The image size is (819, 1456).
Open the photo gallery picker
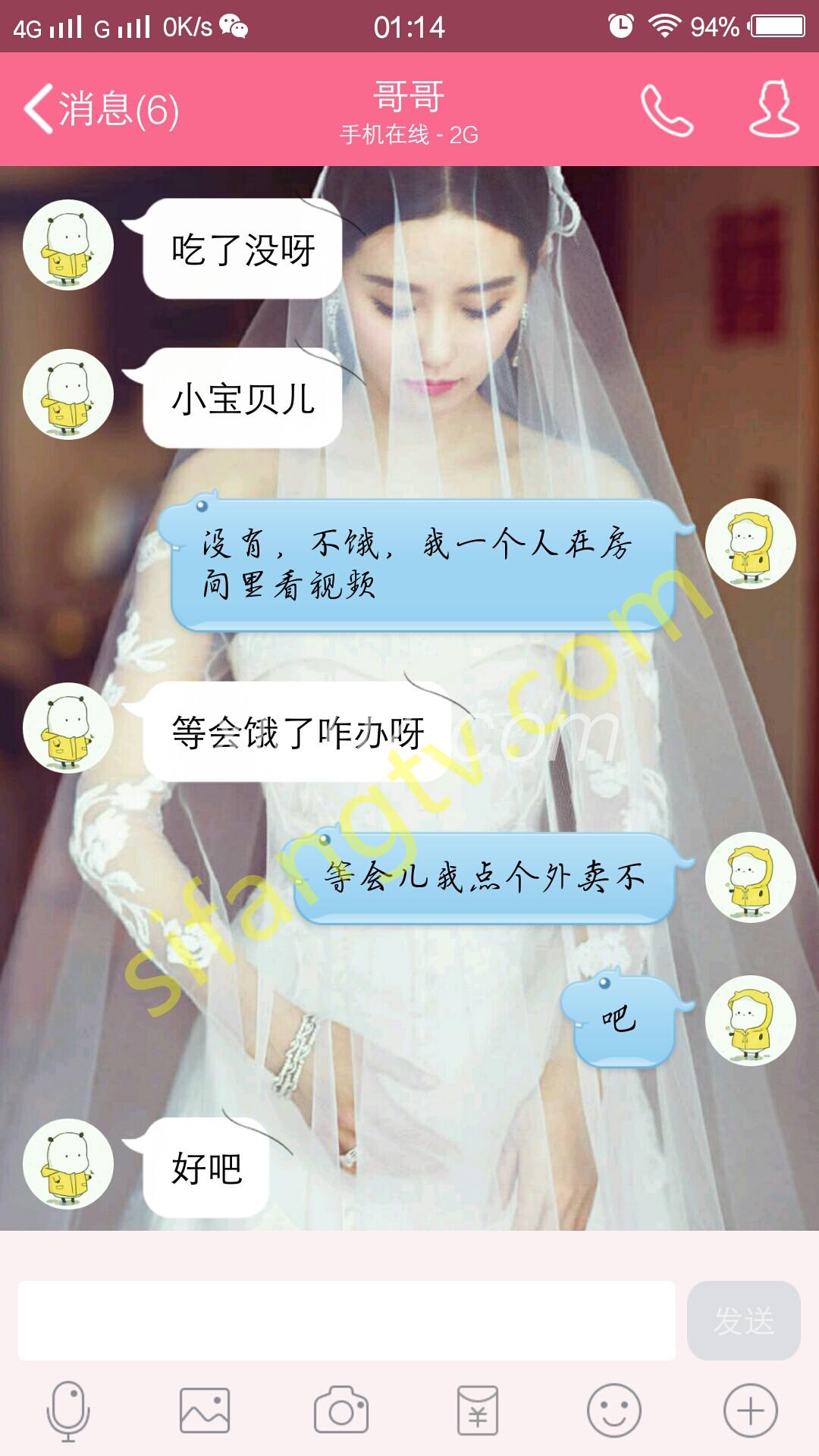tap(205, 1410)
